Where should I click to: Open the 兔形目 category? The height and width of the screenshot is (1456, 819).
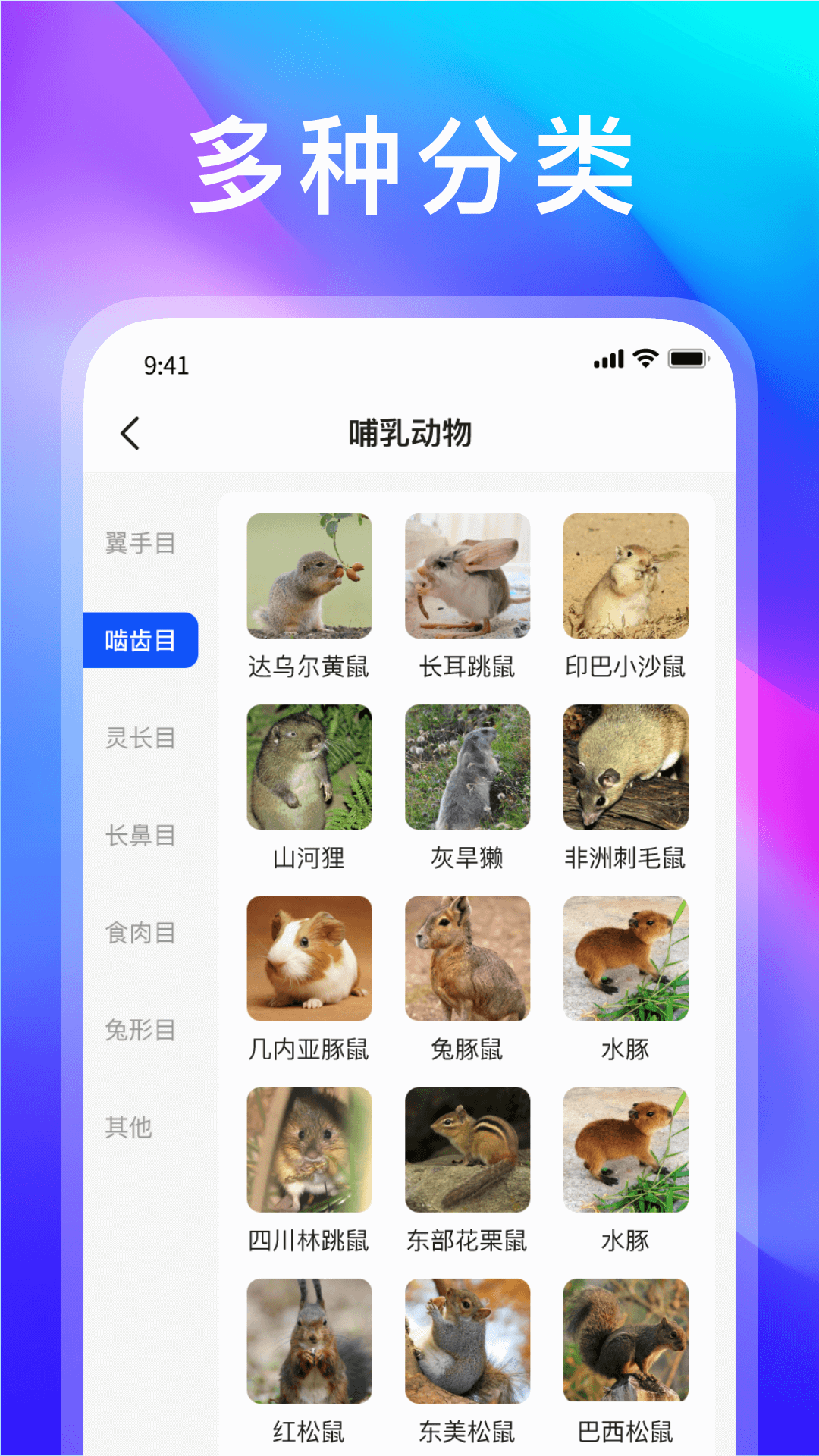pyautogui.click(x=140, y=1030)
